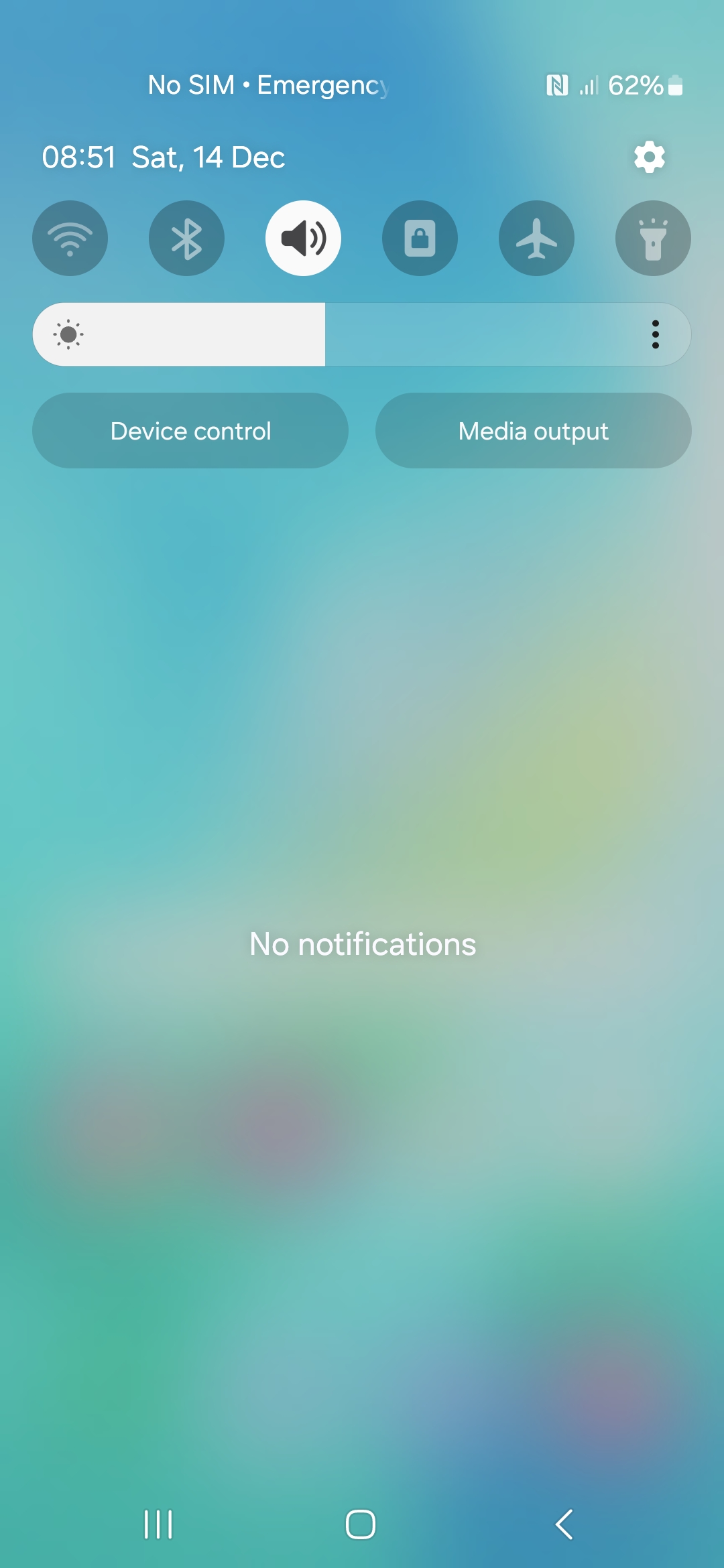Image resolution: width=724 pixels, height=1568 pixels.
Task: Open recent apps from the navigation bar
Action: click(159, 1524)
